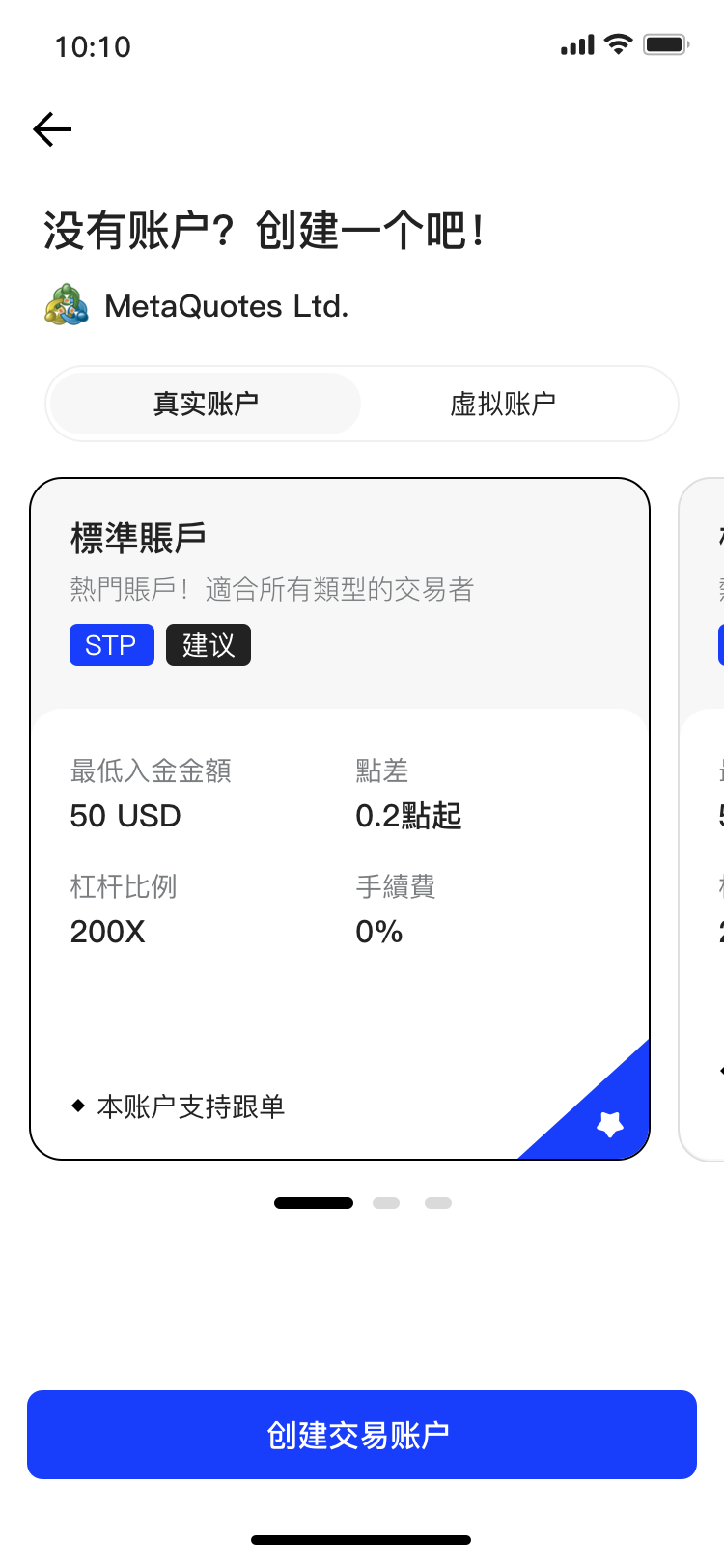Viewport: 724px width, 1568px height.
Task: Switch to the 虚拟账户 tab
Action: [x=503, y=404]
